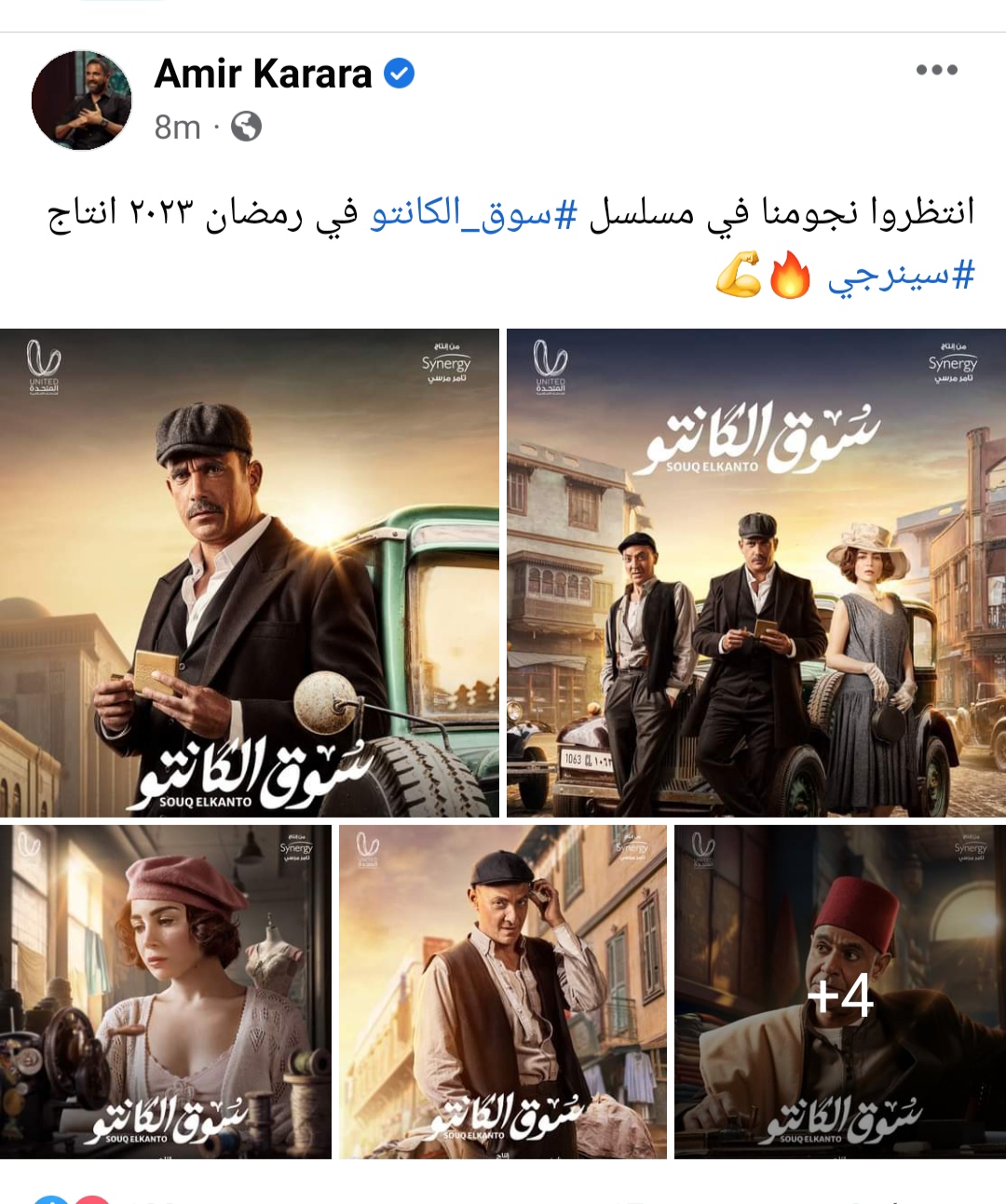Open the post's three-dot options menu

(936, 70)
